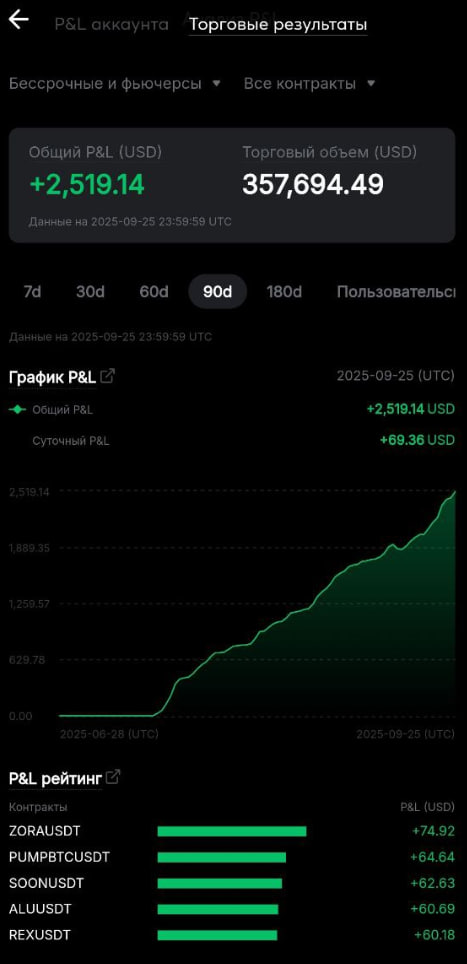Select the 90d period chip
467x964 pixels.
tap(218, 291)
